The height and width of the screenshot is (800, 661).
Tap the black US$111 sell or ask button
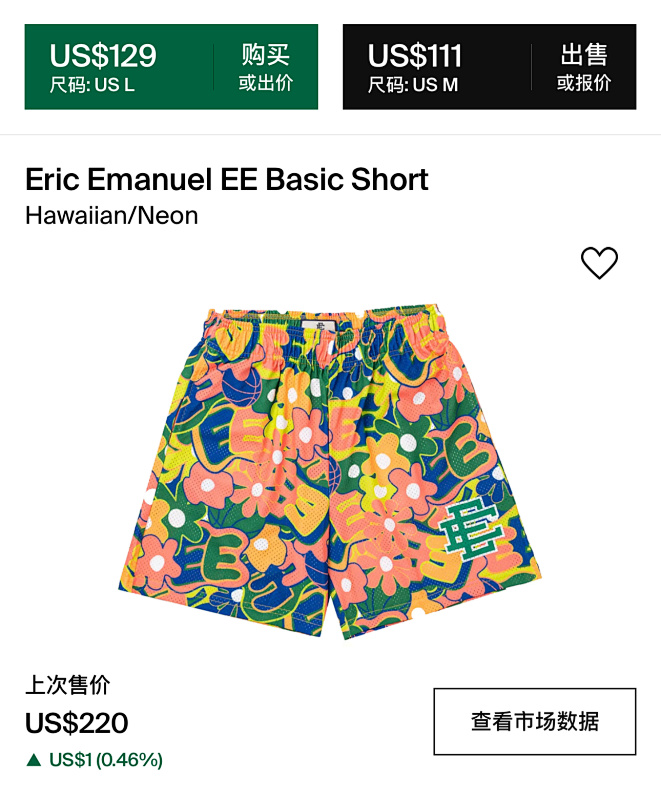pyautogui.click(x=490, y=67)
